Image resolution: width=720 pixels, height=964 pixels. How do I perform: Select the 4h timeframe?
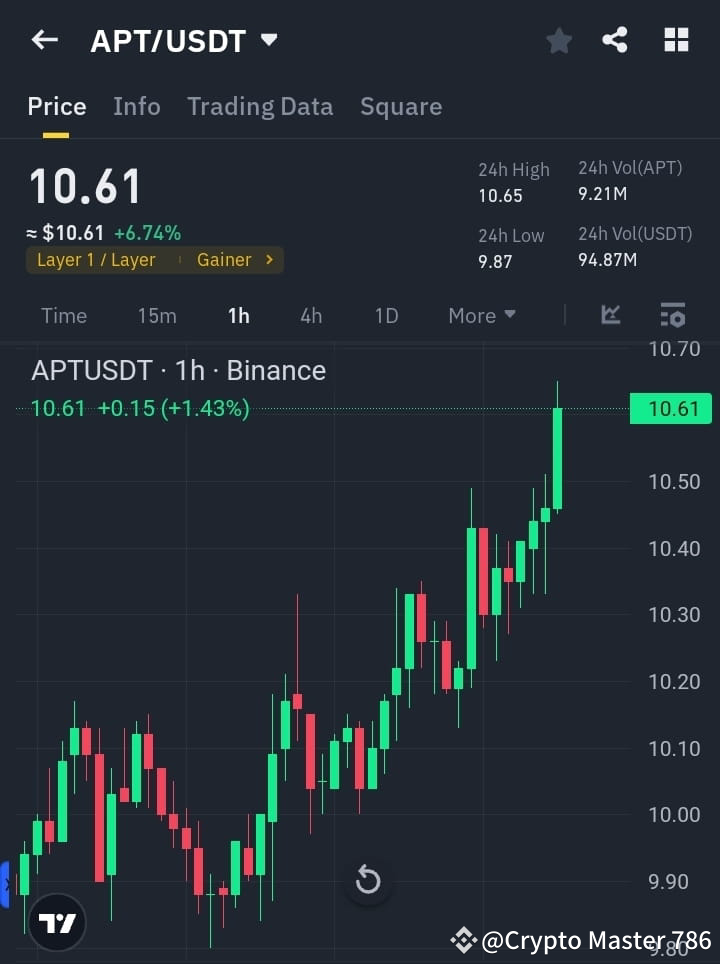click(311, 315)
